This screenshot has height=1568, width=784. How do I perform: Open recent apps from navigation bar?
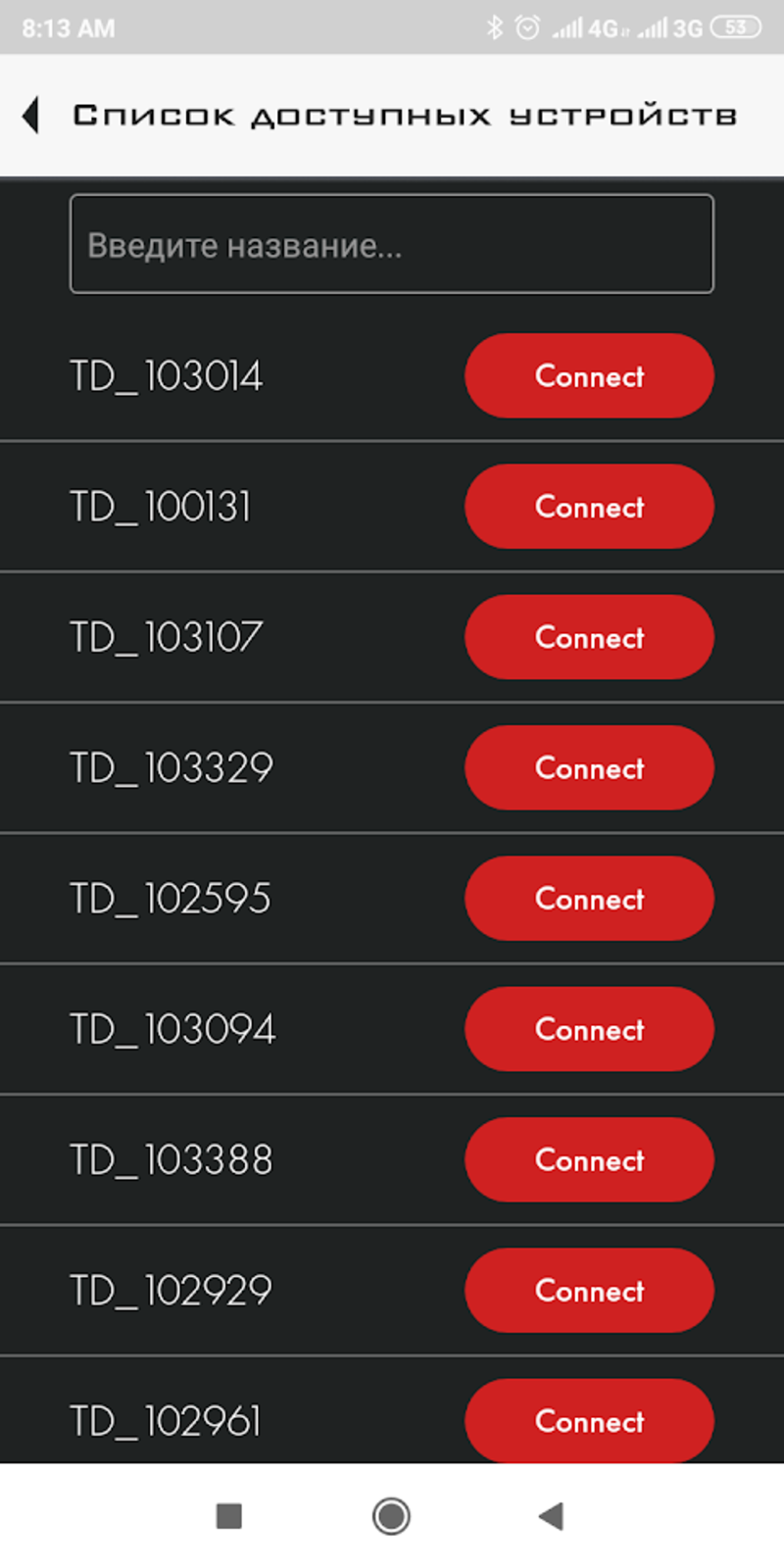(229, 1516)
